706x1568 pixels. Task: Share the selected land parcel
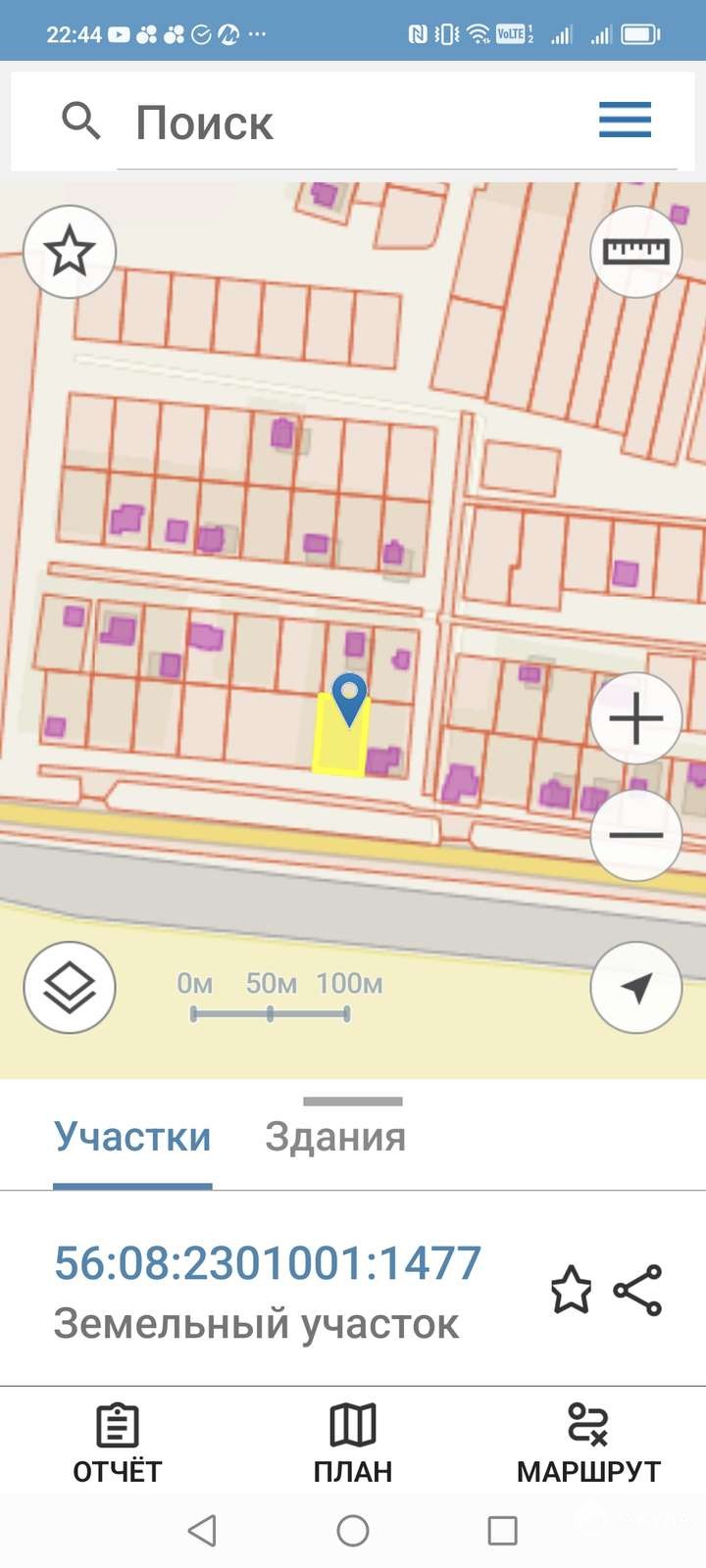coord(638,1290)
